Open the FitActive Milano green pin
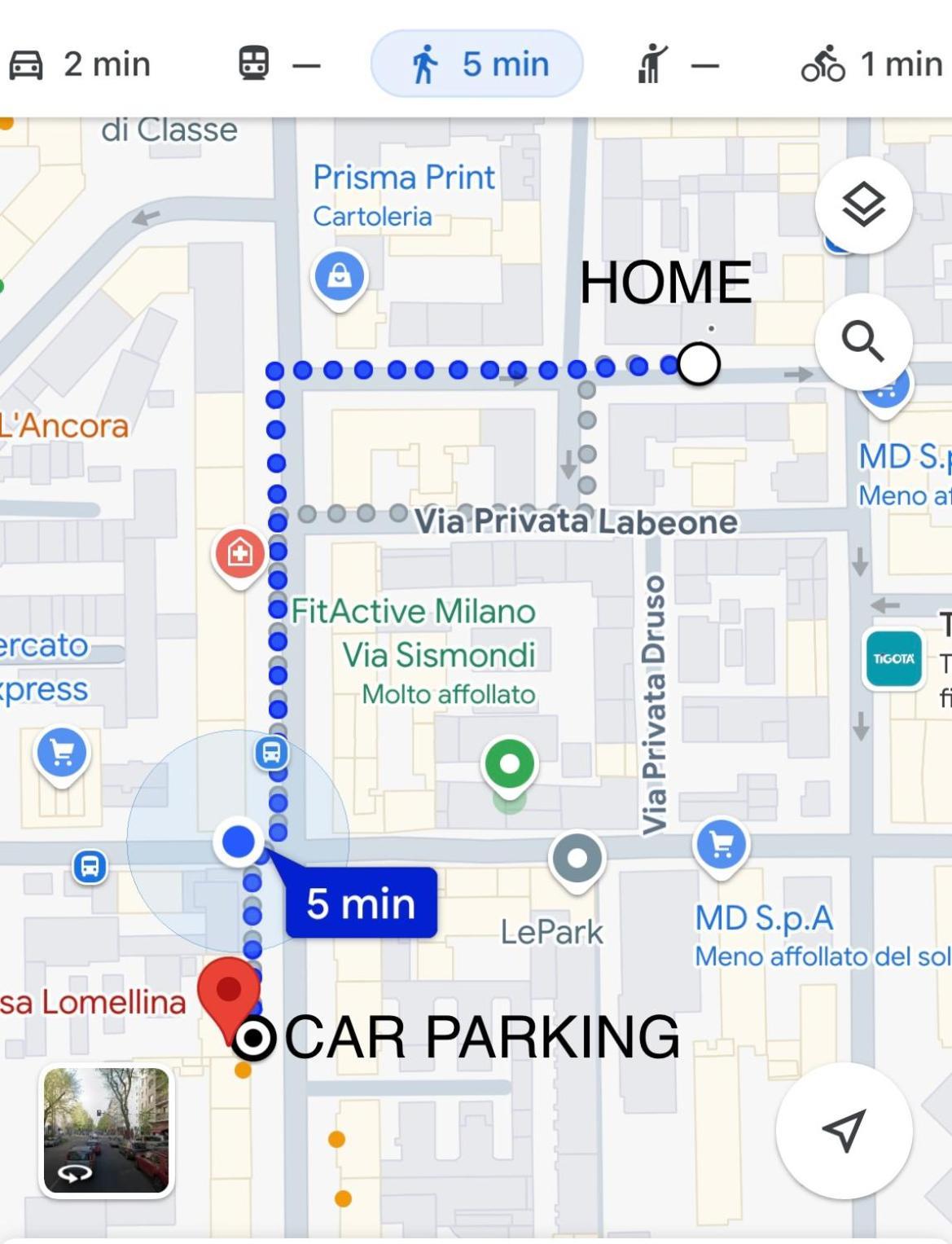Image resolution: width=952 pixels, height=1244 pixels. point(510,765)
